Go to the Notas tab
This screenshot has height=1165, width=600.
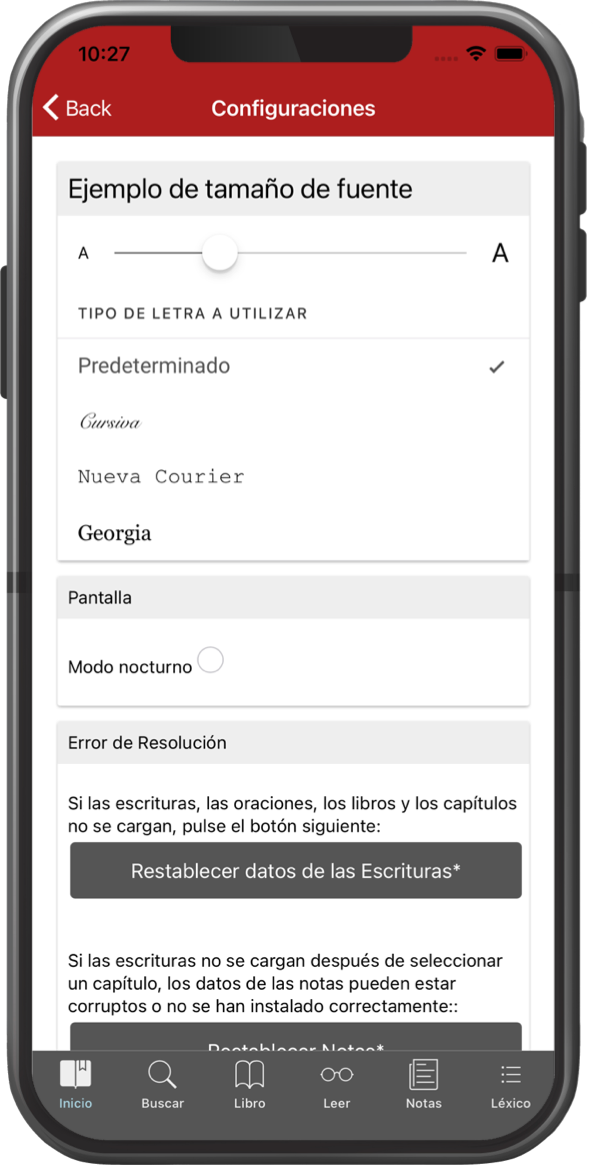click(423, 1085)
